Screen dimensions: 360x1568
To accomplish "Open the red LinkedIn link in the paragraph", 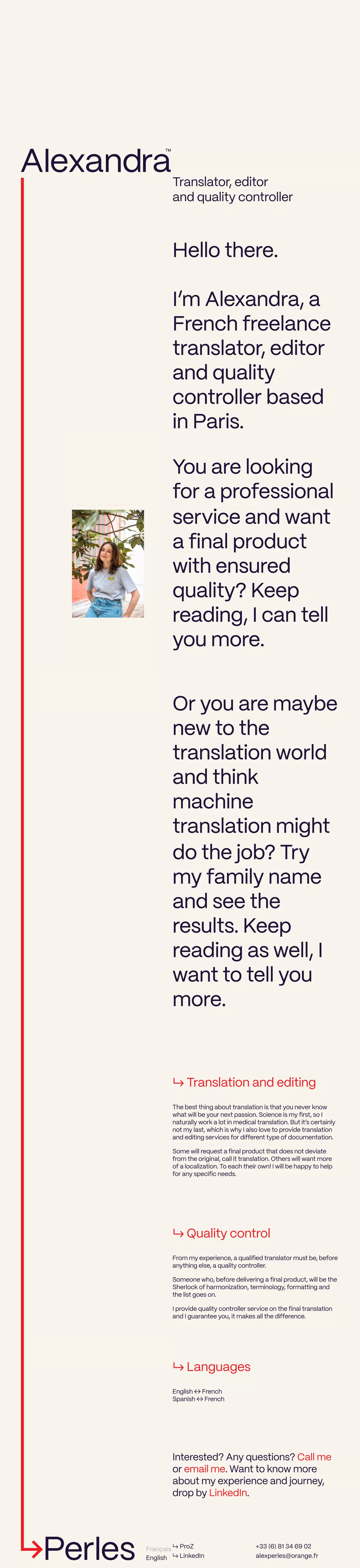I will 228,1493.
